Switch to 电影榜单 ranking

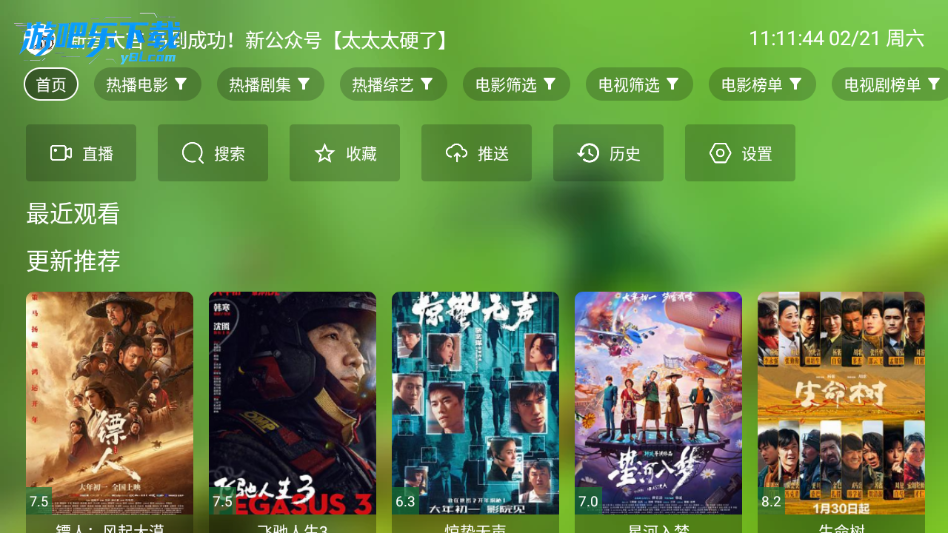click(x=760, y=85)
